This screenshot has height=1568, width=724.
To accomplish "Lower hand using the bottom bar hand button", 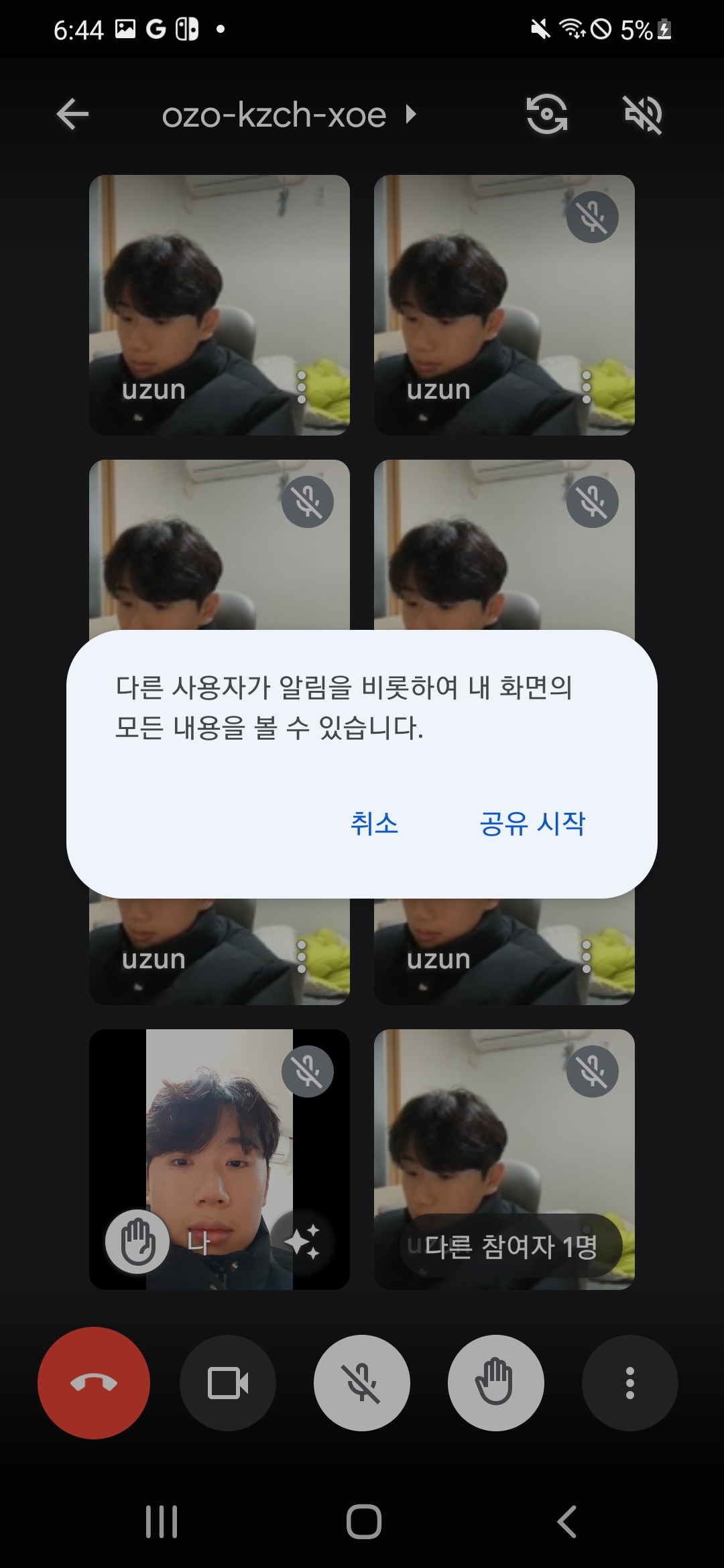I will (x=496, y=1382).
